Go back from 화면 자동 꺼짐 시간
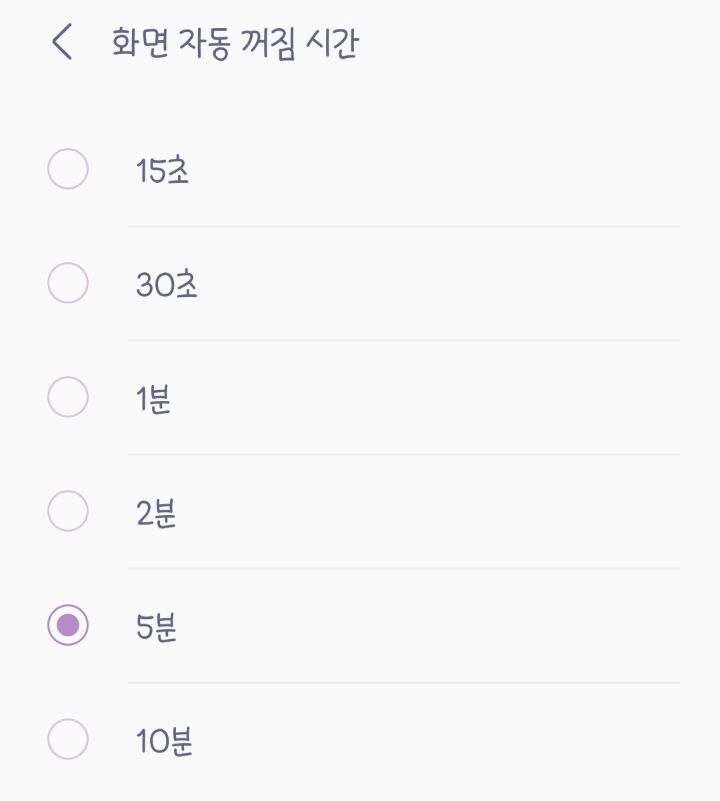The image size is (720, 801). pyautogui.click(x=62, y=43)
